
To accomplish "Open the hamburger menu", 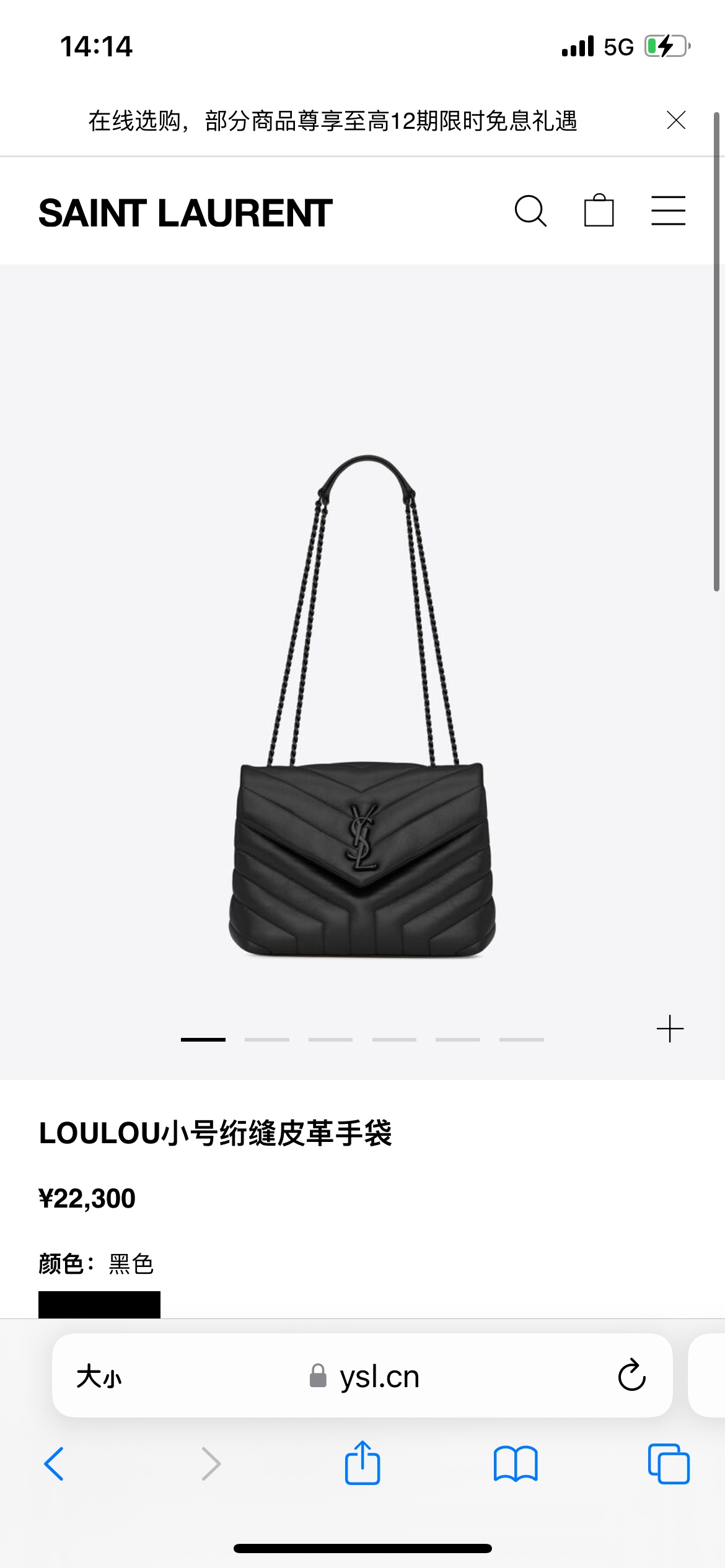I will click(668, 211).
